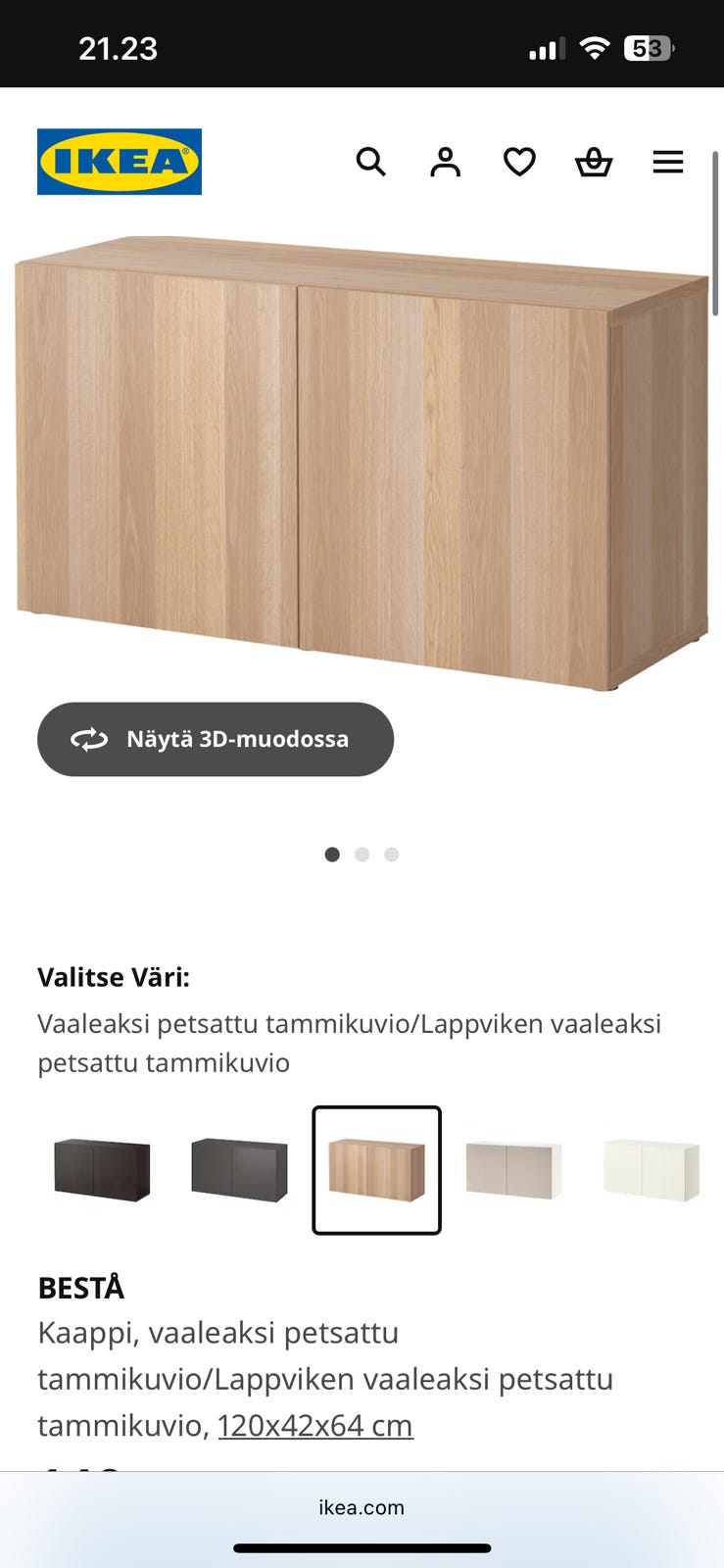The image size is (724, 1568).
Task: Click the first filled carousel dot
Action: click(332, 854)
